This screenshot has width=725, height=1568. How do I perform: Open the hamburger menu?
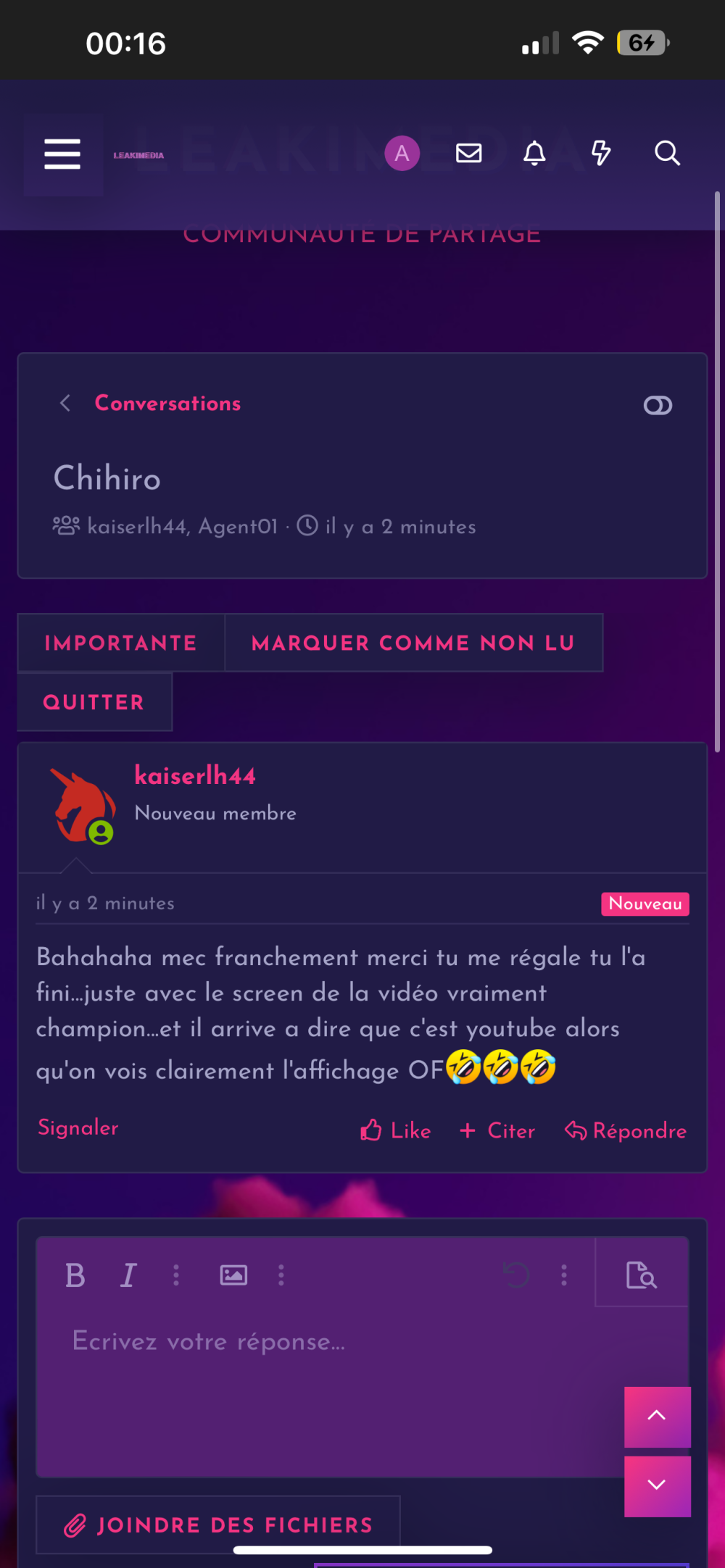(62, 154)
